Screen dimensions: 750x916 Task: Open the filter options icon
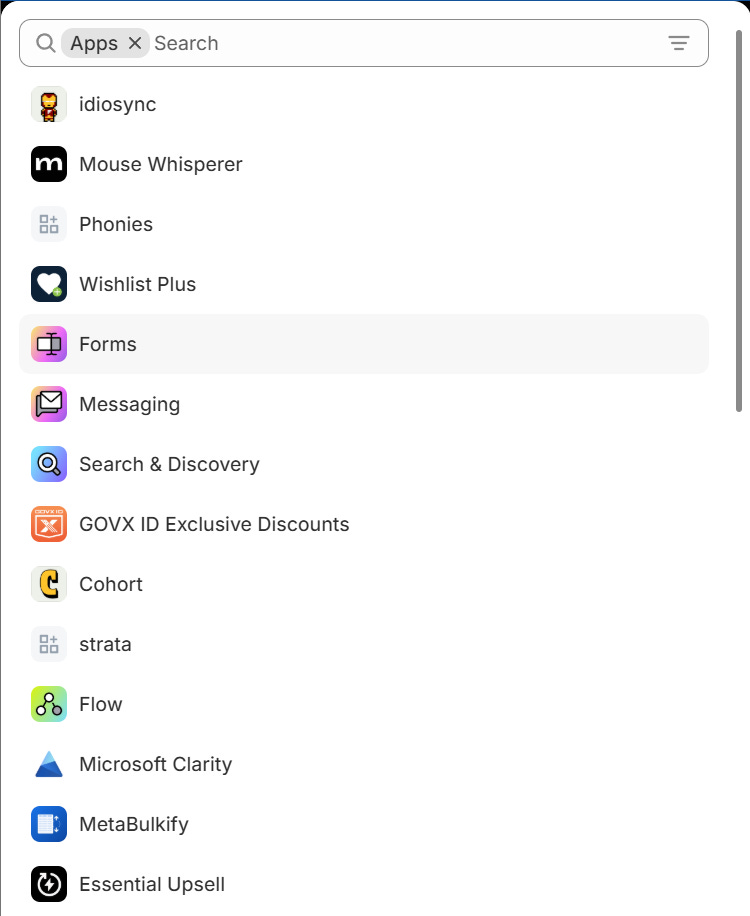point(679,43)
